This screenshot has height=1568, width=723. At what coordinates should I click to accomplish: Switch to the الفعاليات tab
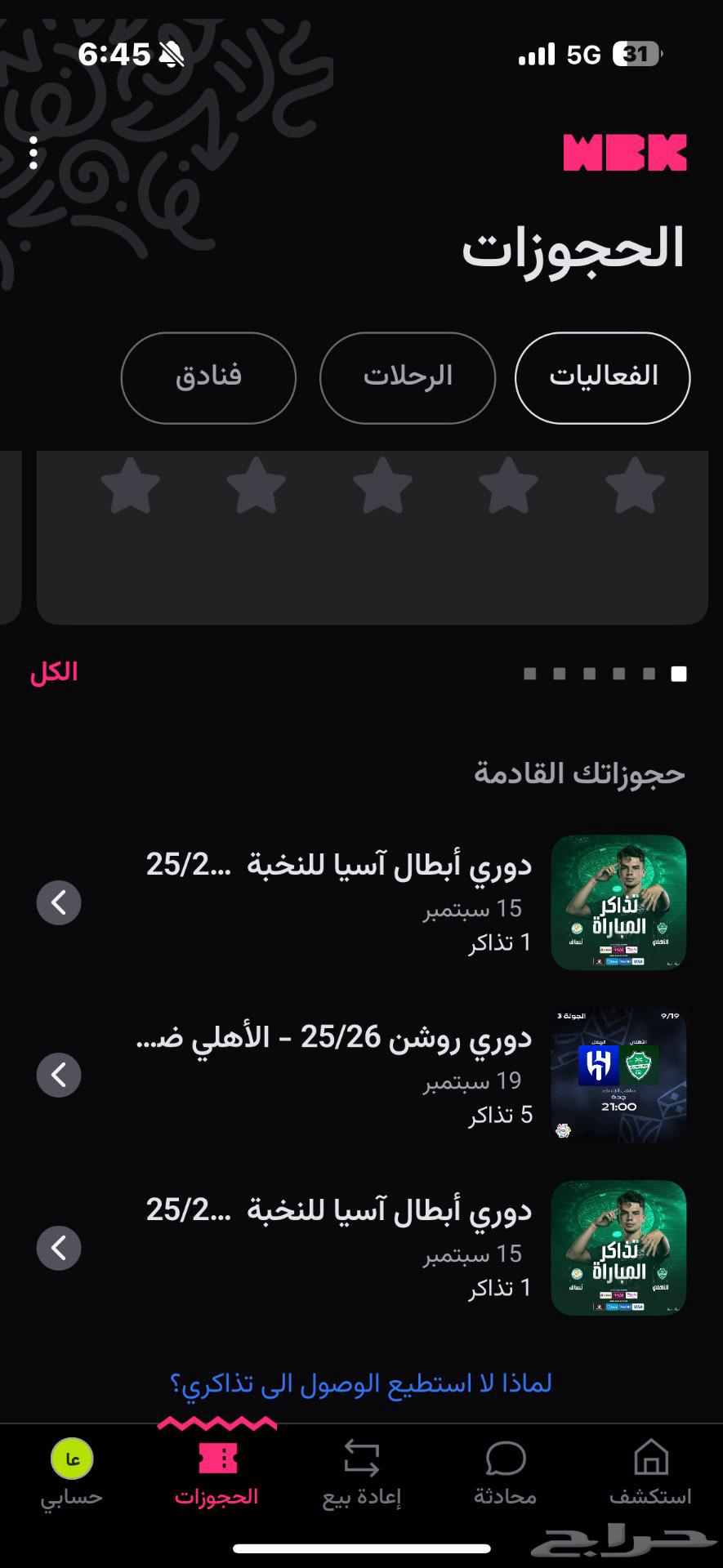click(x=602, y=377)
